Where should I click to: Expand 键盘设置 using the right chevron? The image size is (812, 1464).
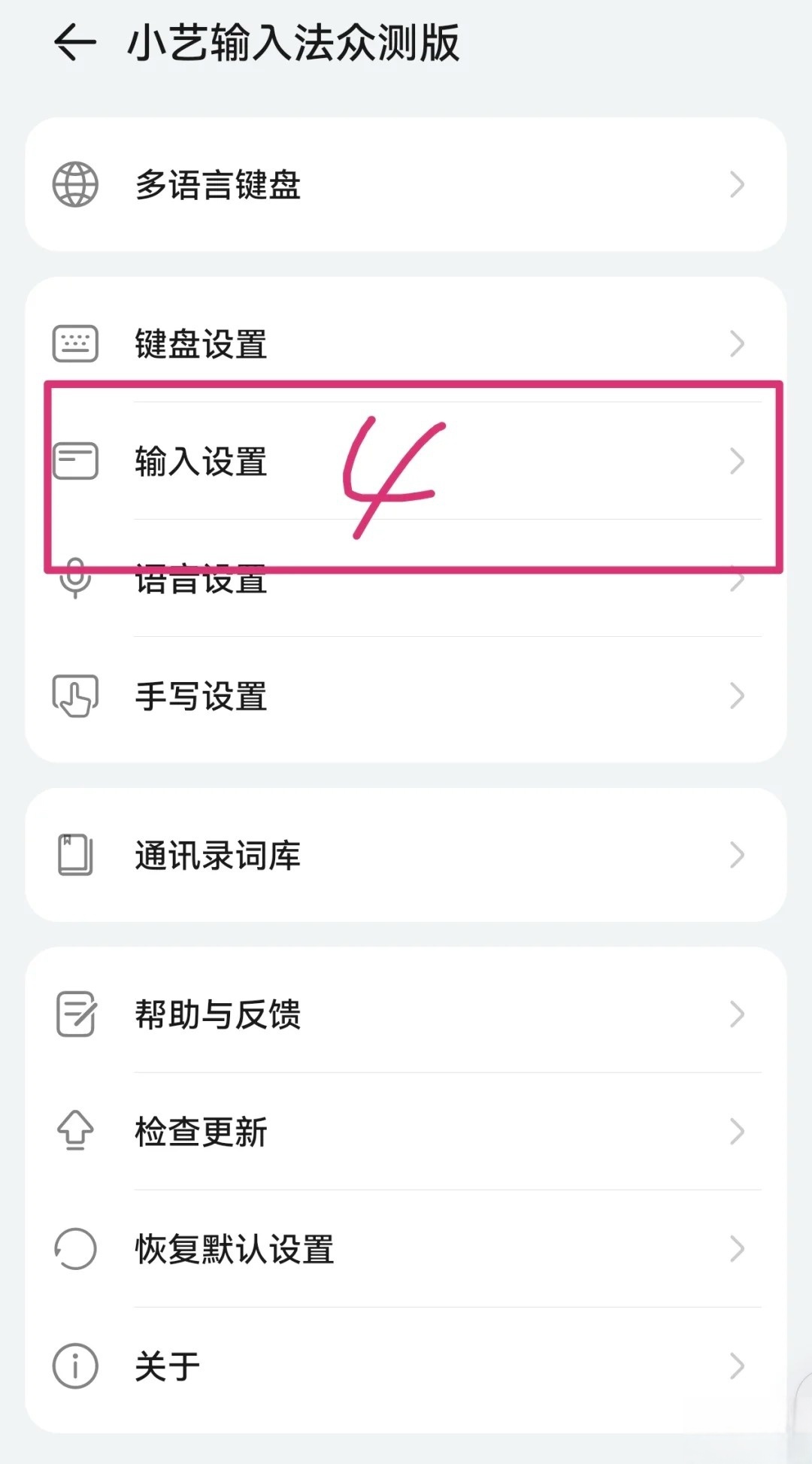(737, 342)
